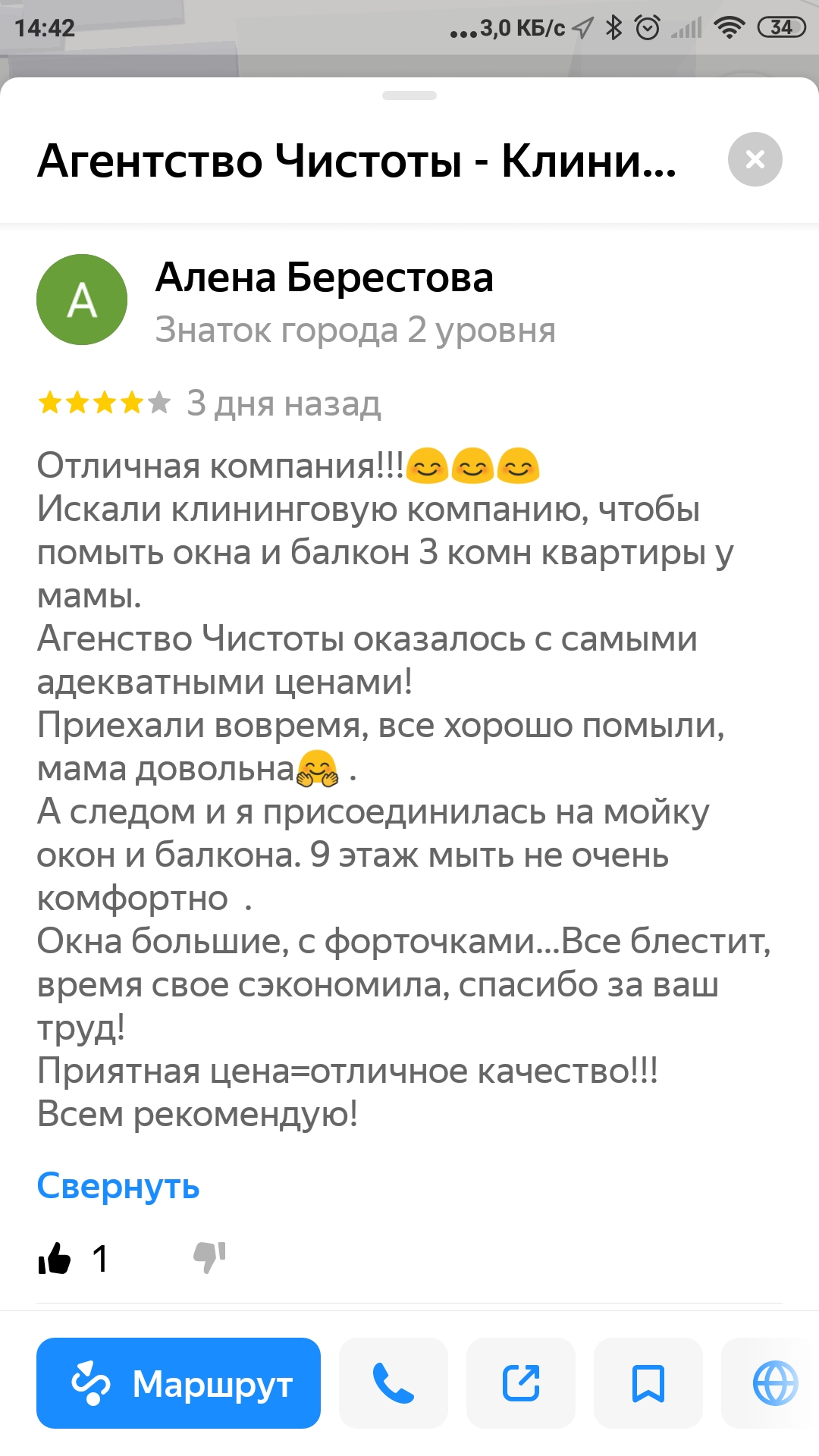The image size is (819, 1456).
Task: Call the cleaning agency
Action: tap(394, 1383)
